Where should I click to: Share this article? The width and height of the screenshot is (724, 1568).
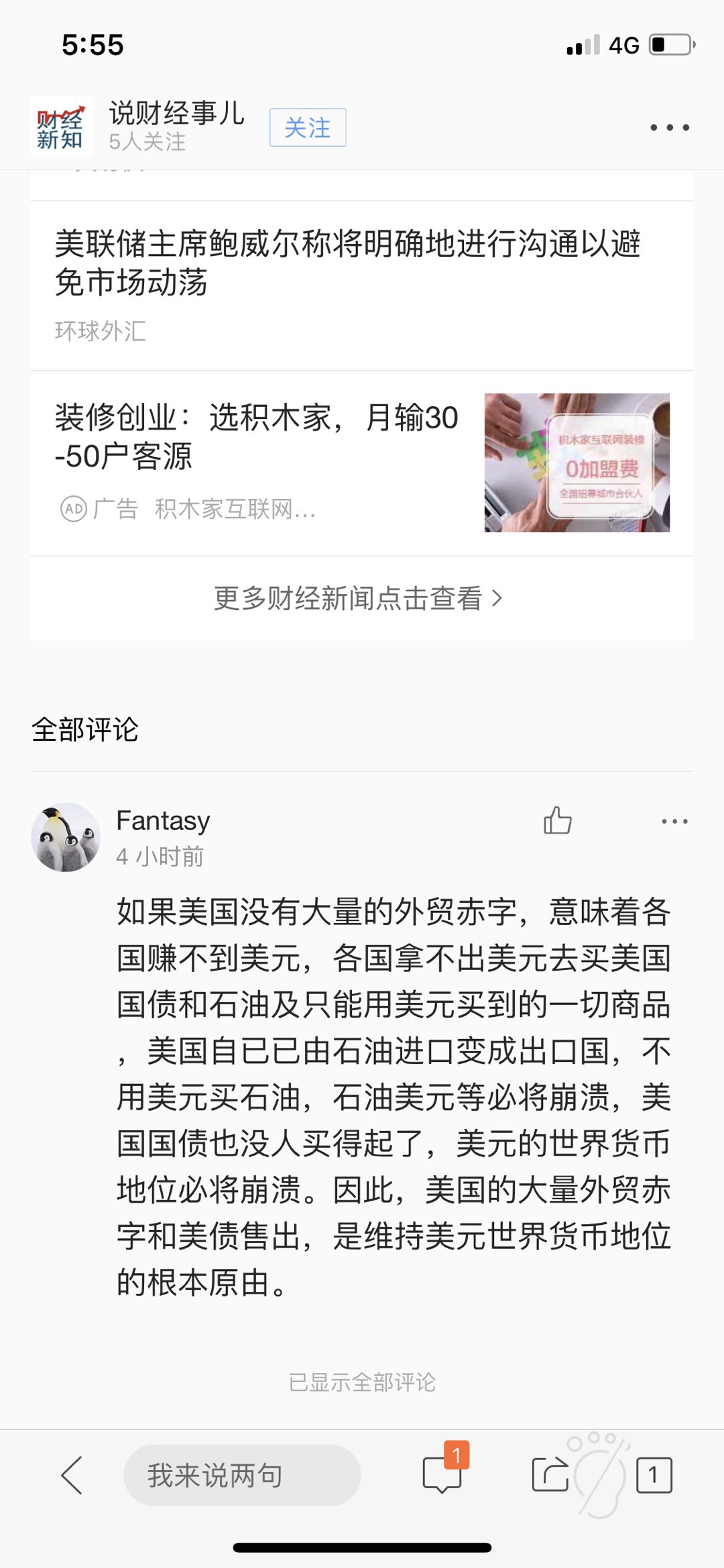point(550,1475)
